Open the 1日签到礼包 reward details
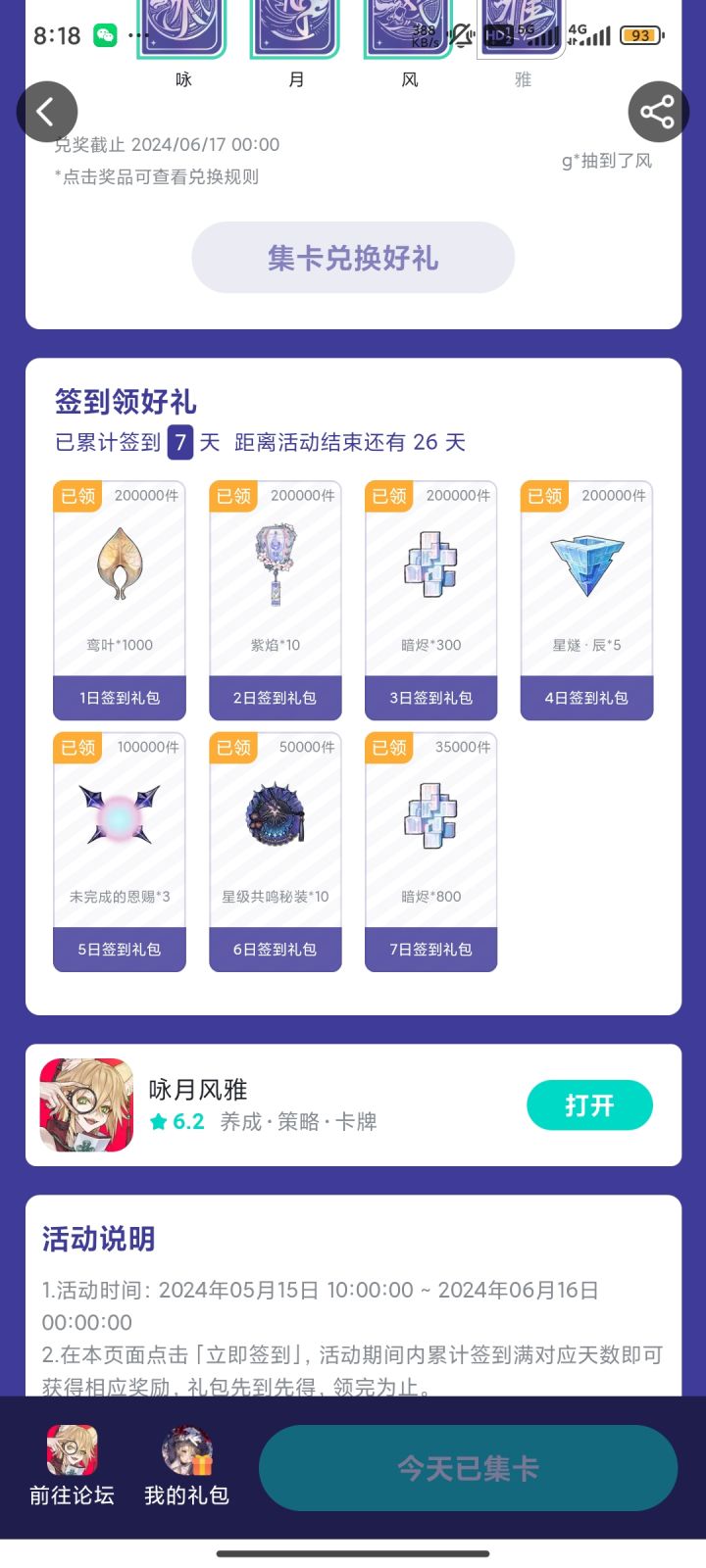This screenshot has width=706, height=1568. click(x=120, y=698)
